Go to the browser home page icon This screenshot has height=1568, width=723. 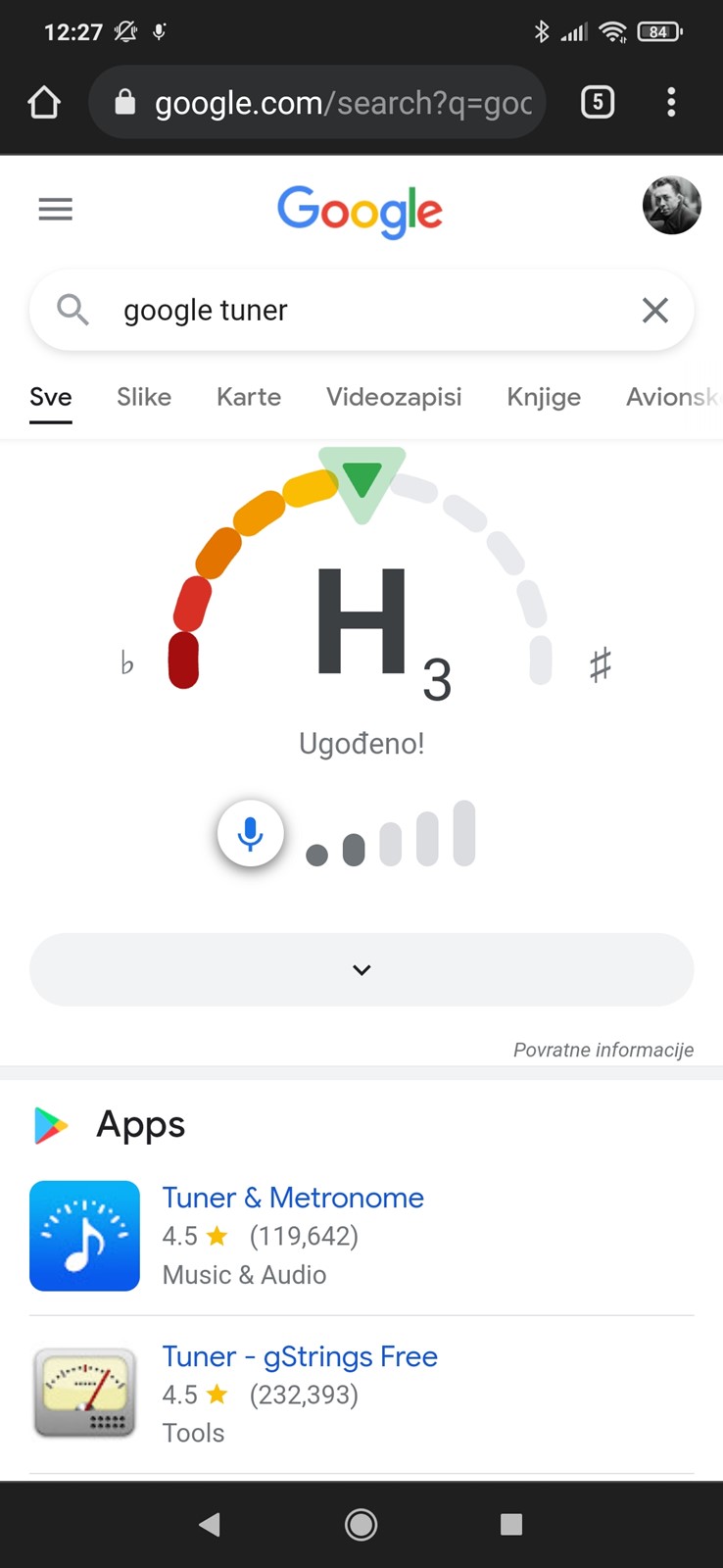pyautogui.click(x=44, y=102)
